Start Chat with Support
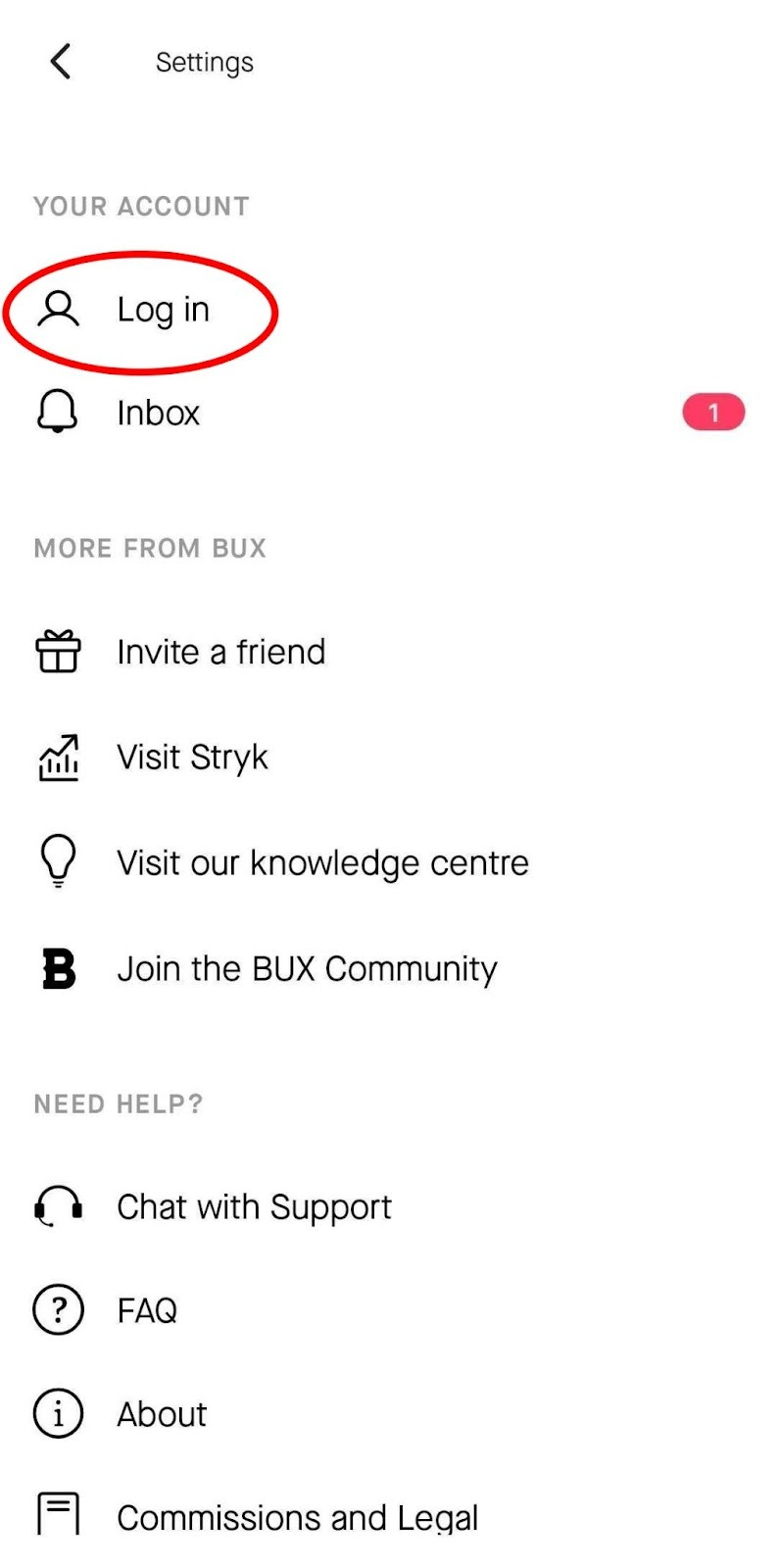The width and height of the screenshot is (778, 1568). [x=254, y=1206]
